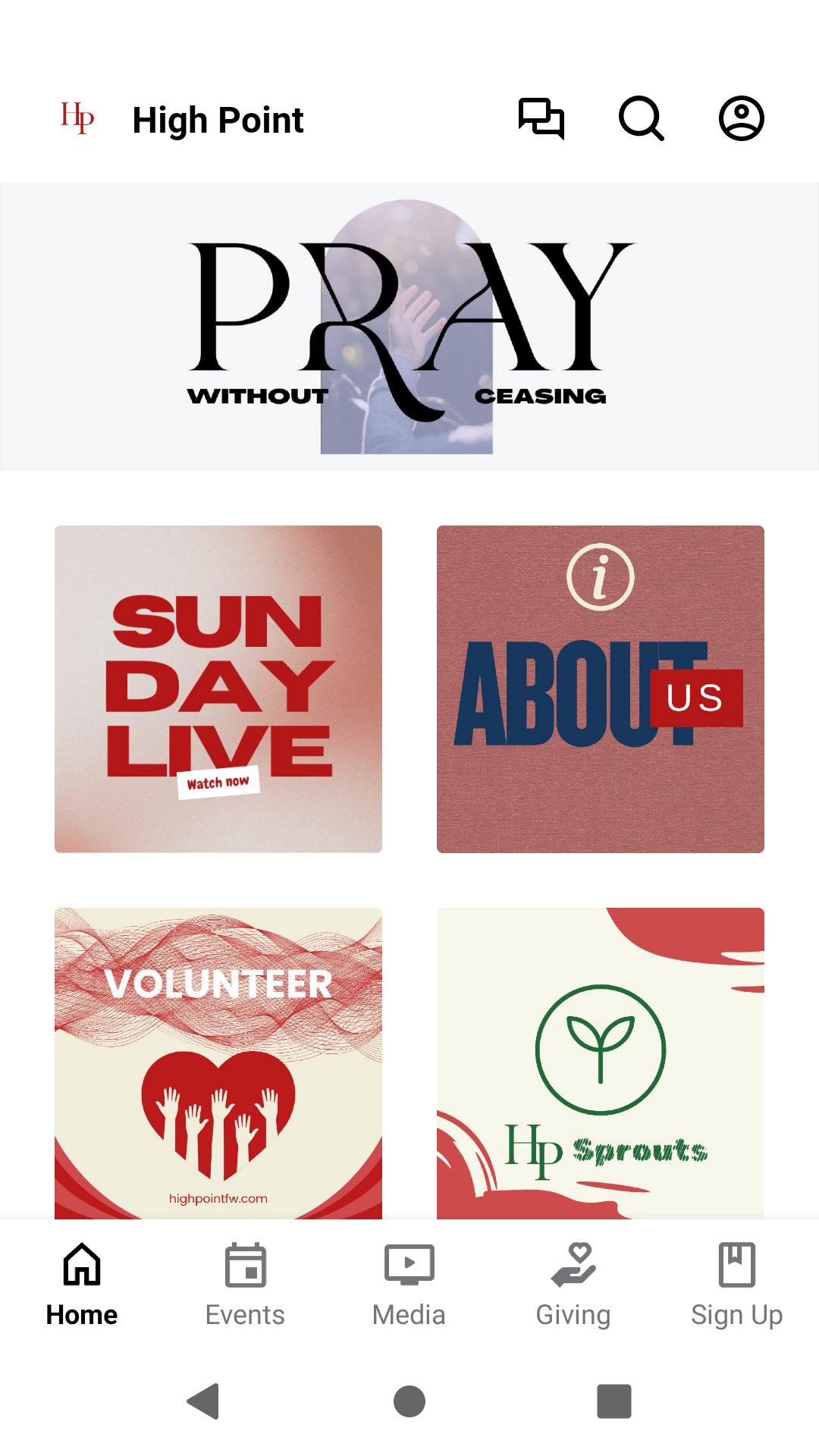Open the Giving tab
819x1456 pixels.
tap(573, 1282)
